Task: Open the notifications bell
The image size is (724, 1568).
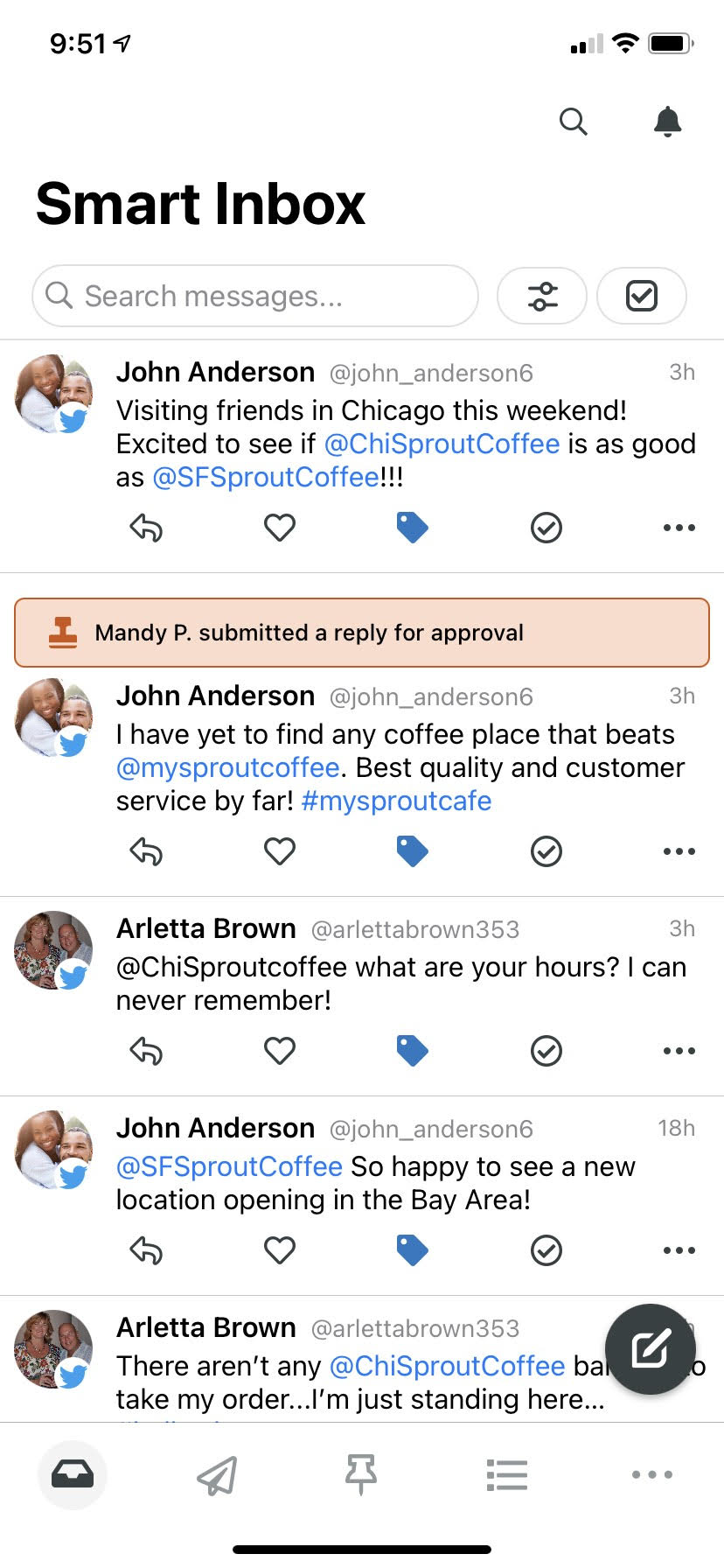Action: click(667, 122)
